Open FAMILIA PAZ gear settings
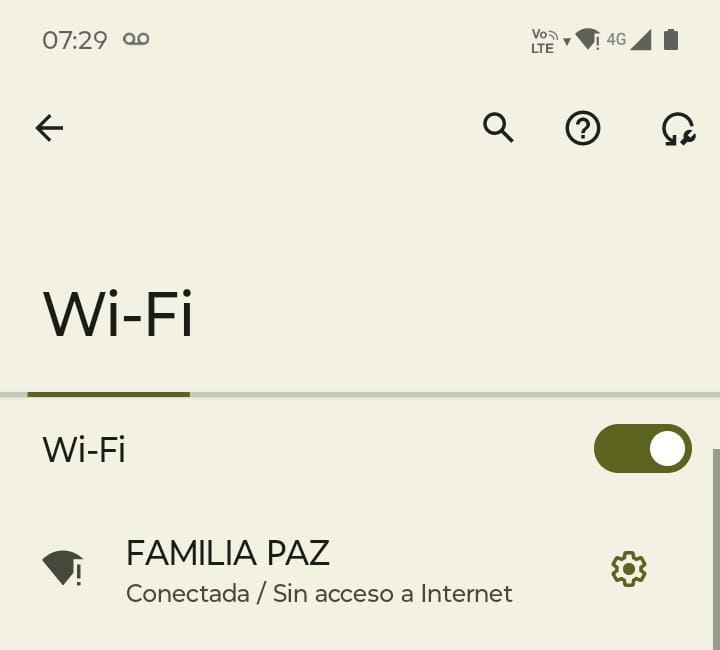Image resolution: width=720 pixels, height=650 pixels. pos(629,569)
